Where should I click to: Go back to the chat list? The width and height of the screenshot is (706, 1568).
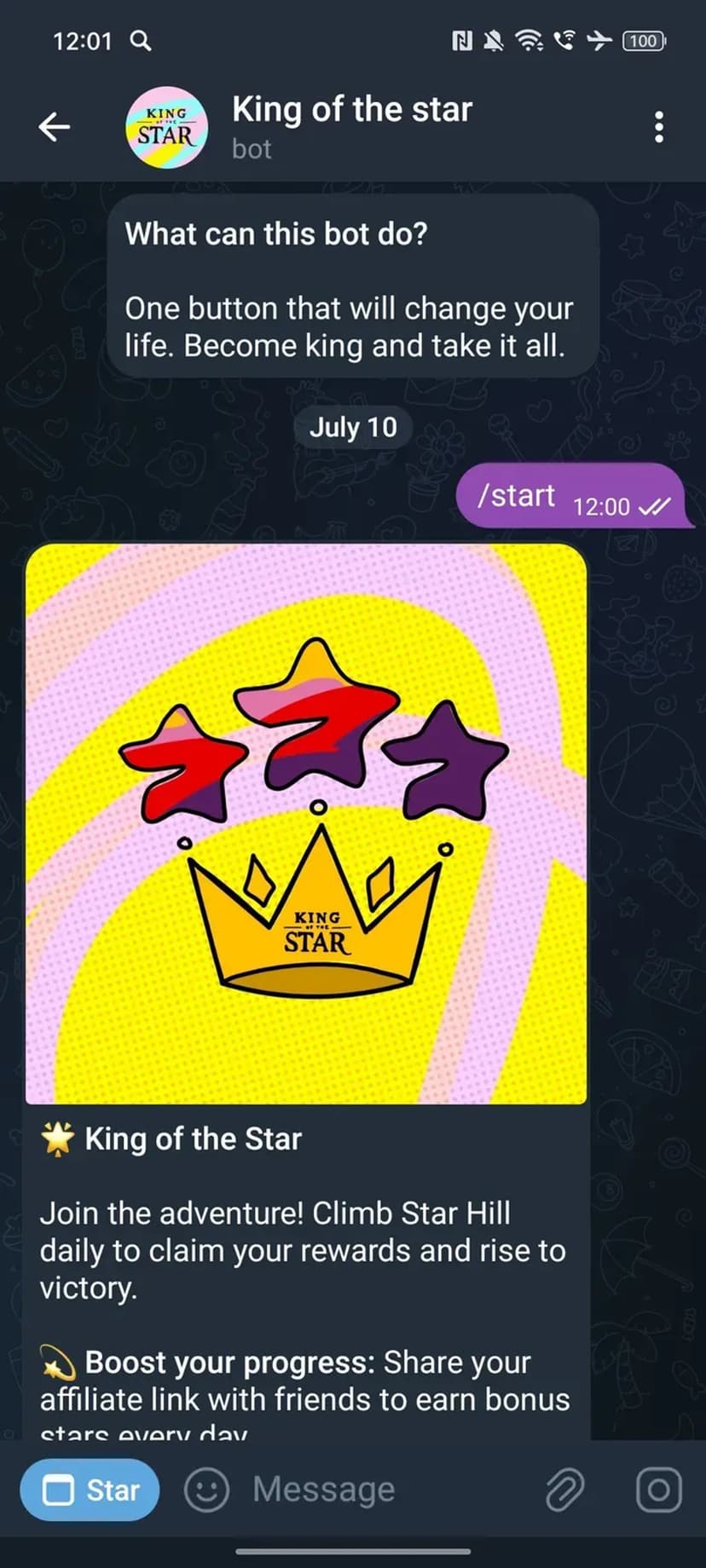point(54,127)
